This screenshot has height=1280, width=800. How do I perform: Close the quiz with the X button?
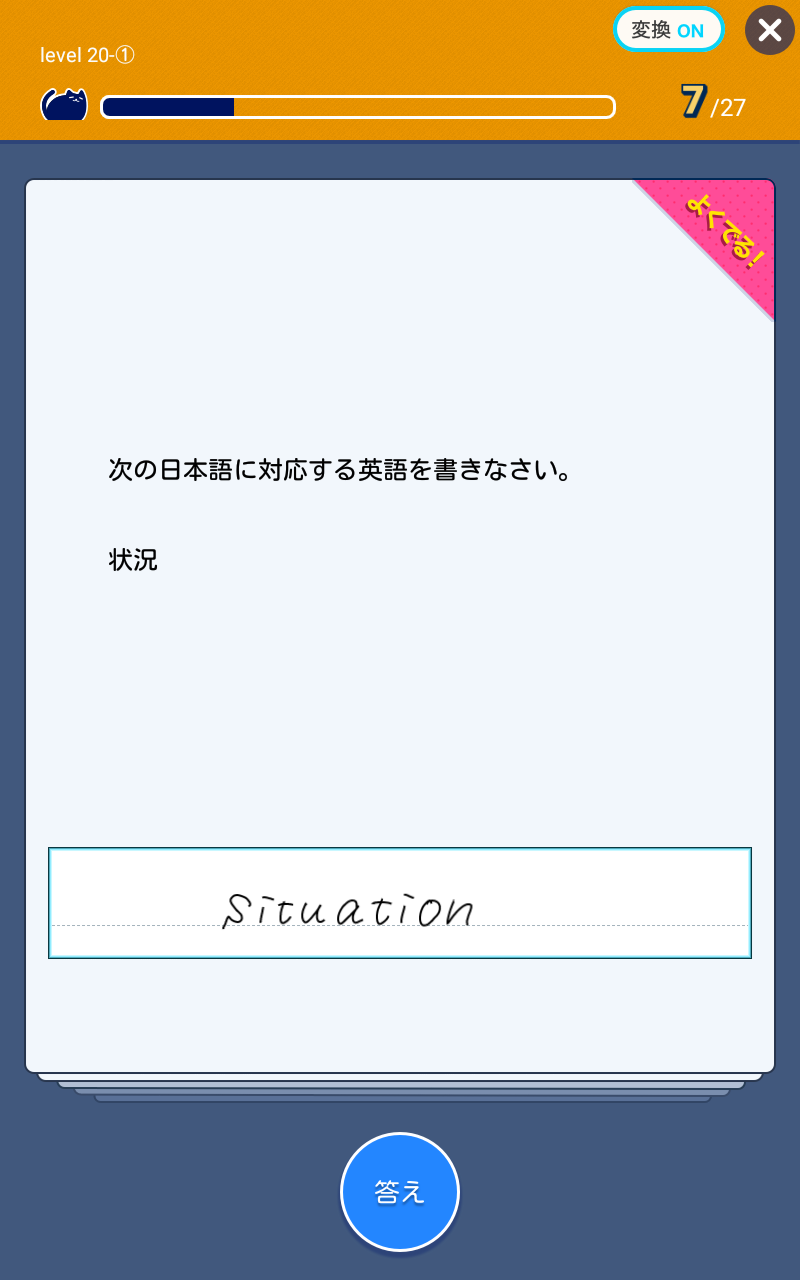click(769, 31)
